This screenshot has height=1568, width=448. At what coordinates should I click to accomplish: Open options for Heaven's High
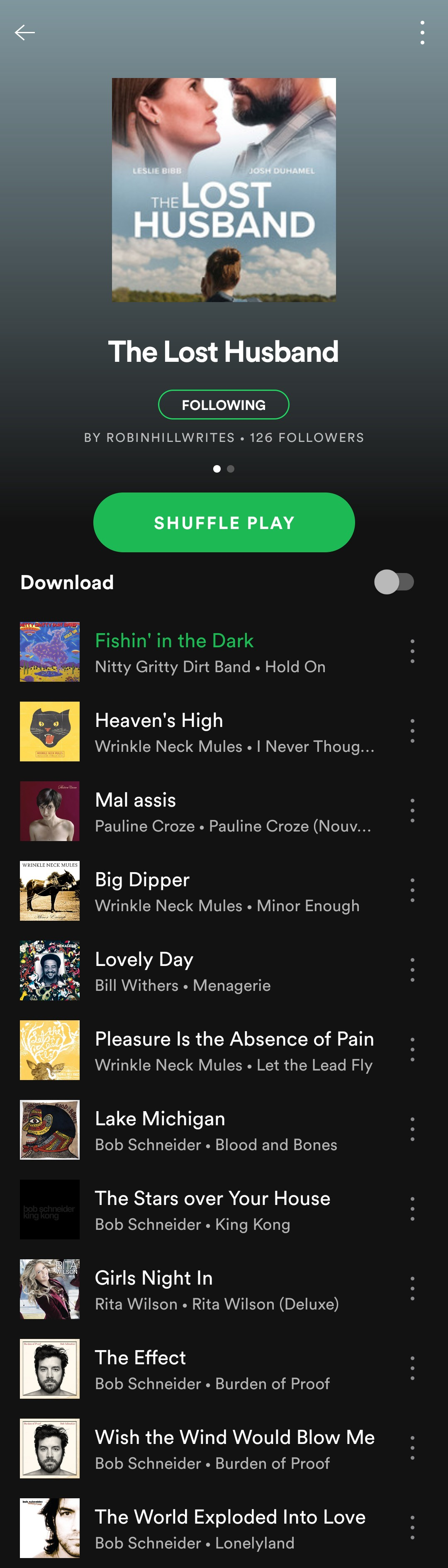point(412,731)
